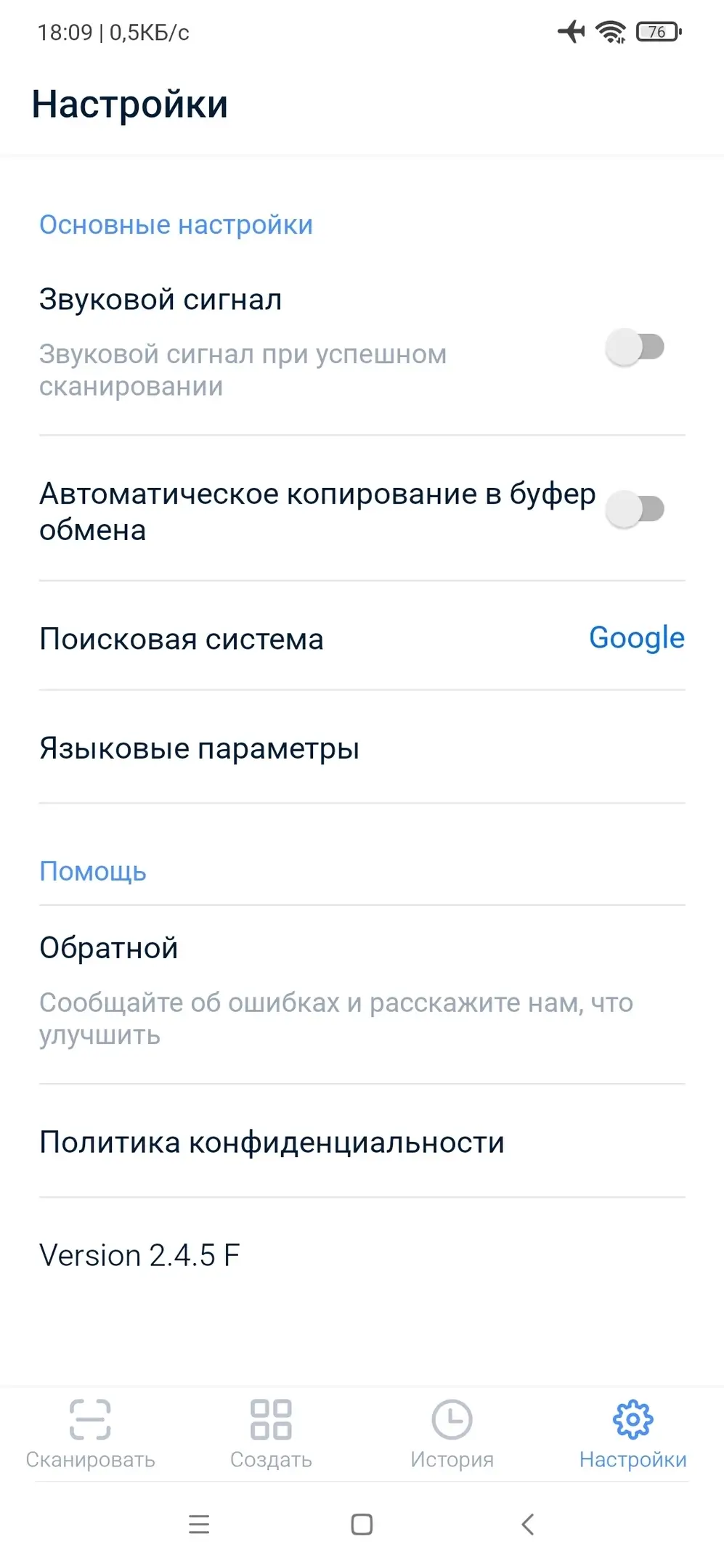Go to the system home screen
Viewport: 724px width, 1568px height.
coord(362,1524)
